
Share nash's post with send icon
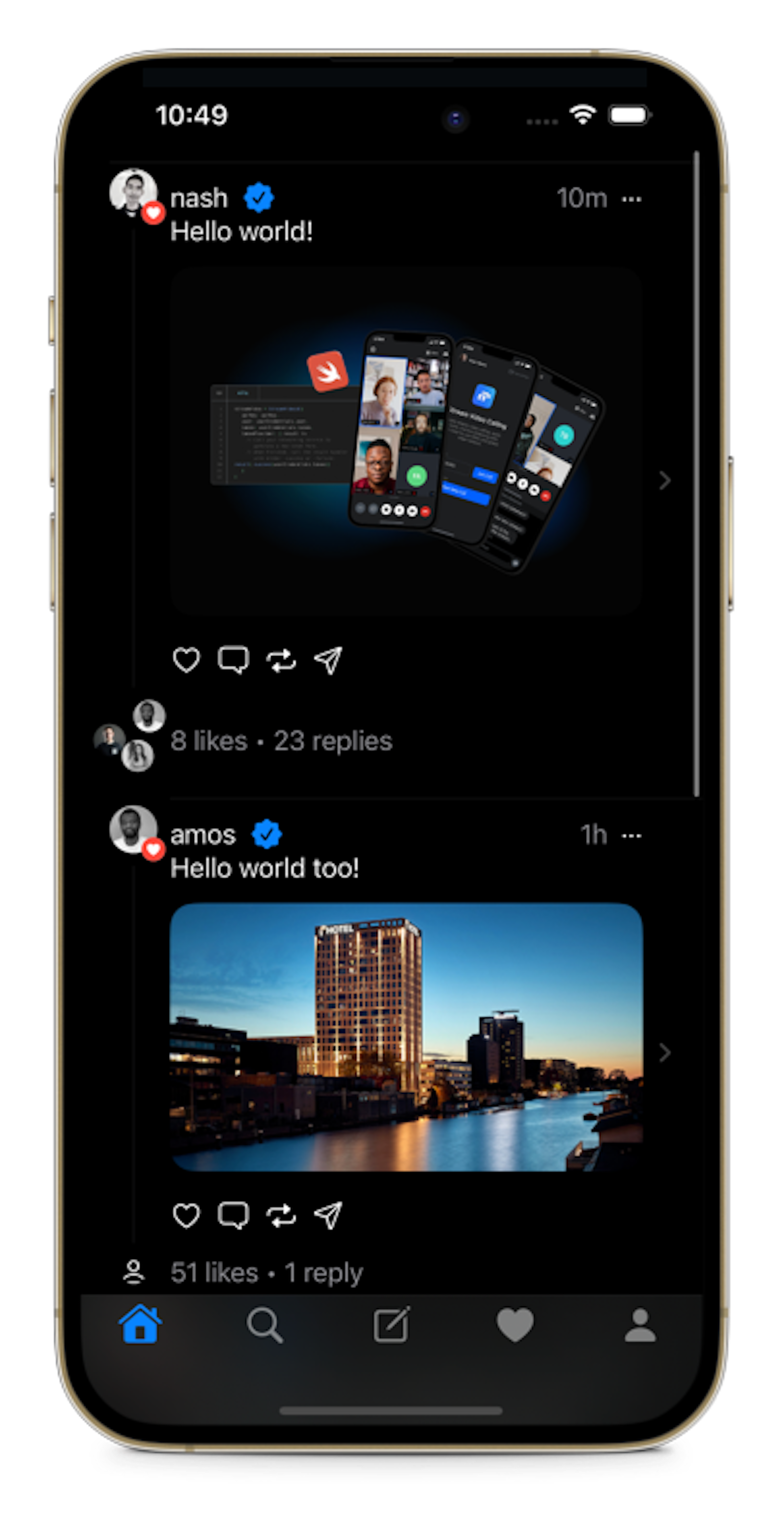tap(328, 660)
